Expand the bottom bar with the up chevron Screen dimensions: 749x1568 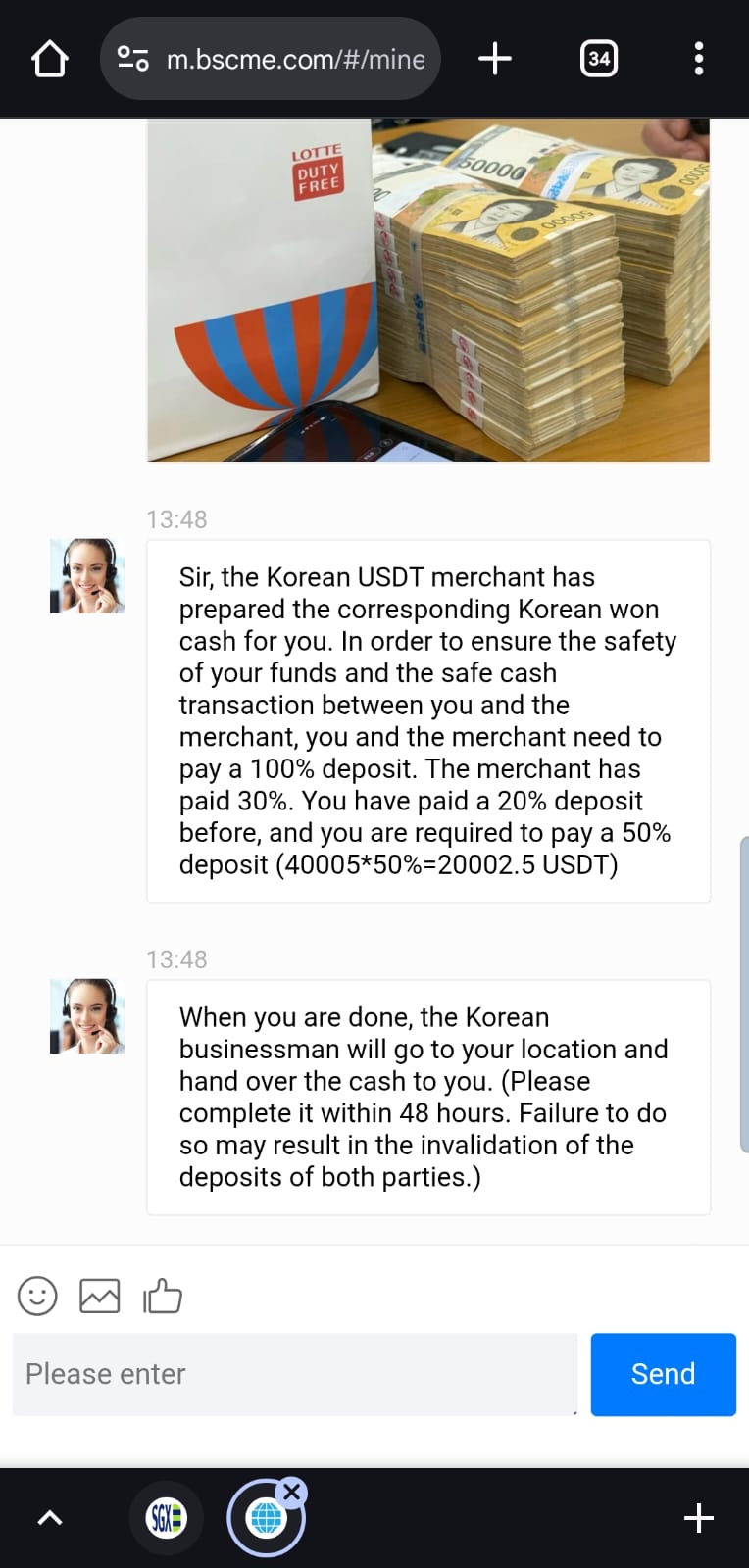[50, 1518]
